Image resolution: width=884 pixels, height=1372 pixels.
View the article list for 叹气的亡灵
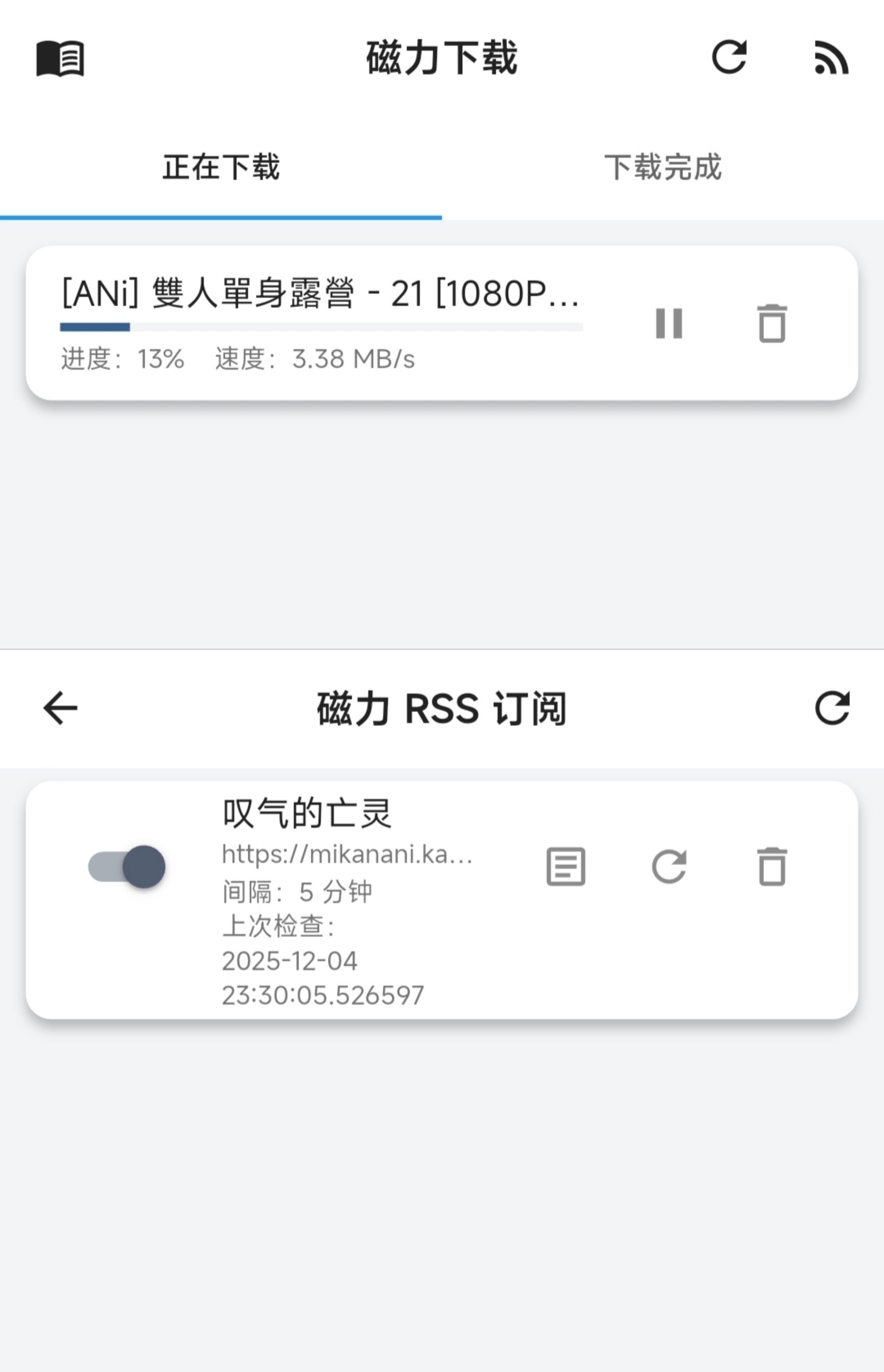pyautogui.click(x=566, y=867)
